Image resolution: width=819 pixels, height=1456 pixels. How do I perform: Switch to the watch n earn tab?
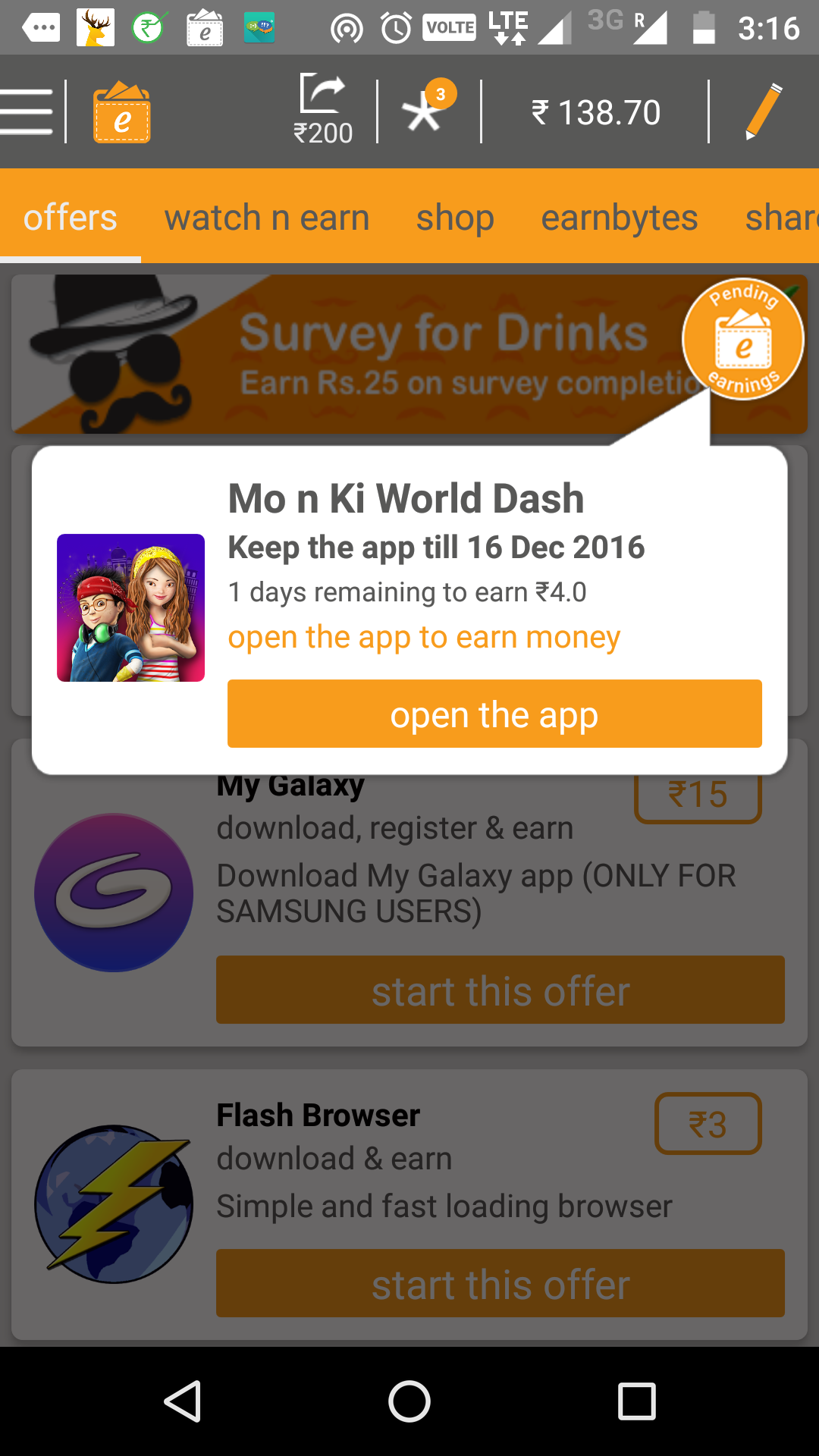[x=267, y=218]
